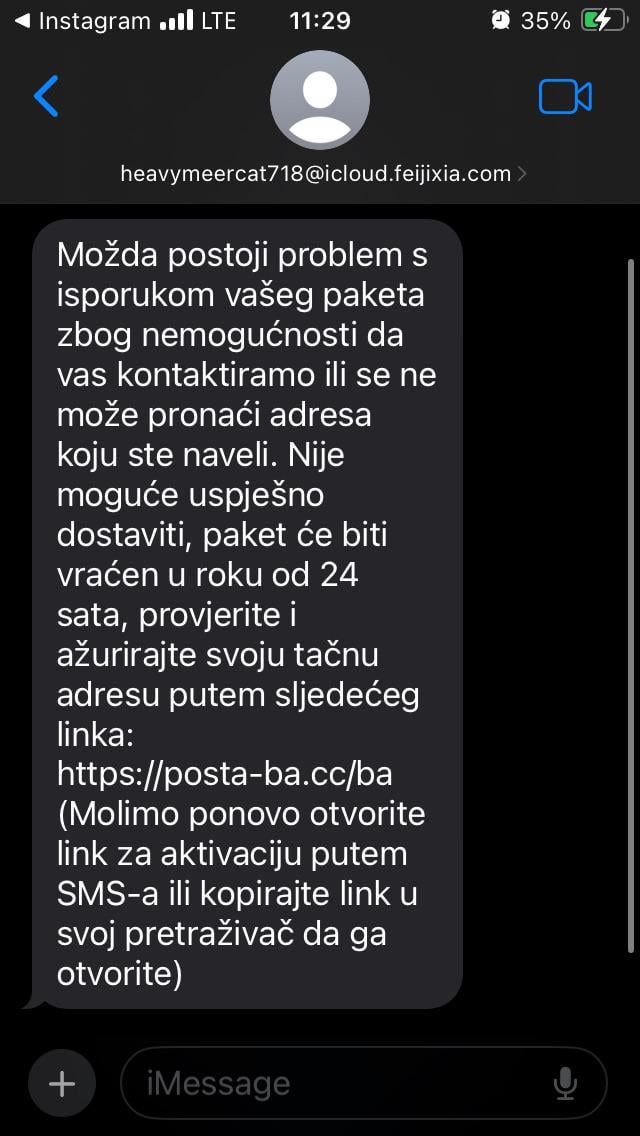640x1136 pixels.
Task: Start voice dictation with the microphone
Action: pyautogui.click(x=565, y=1085)
